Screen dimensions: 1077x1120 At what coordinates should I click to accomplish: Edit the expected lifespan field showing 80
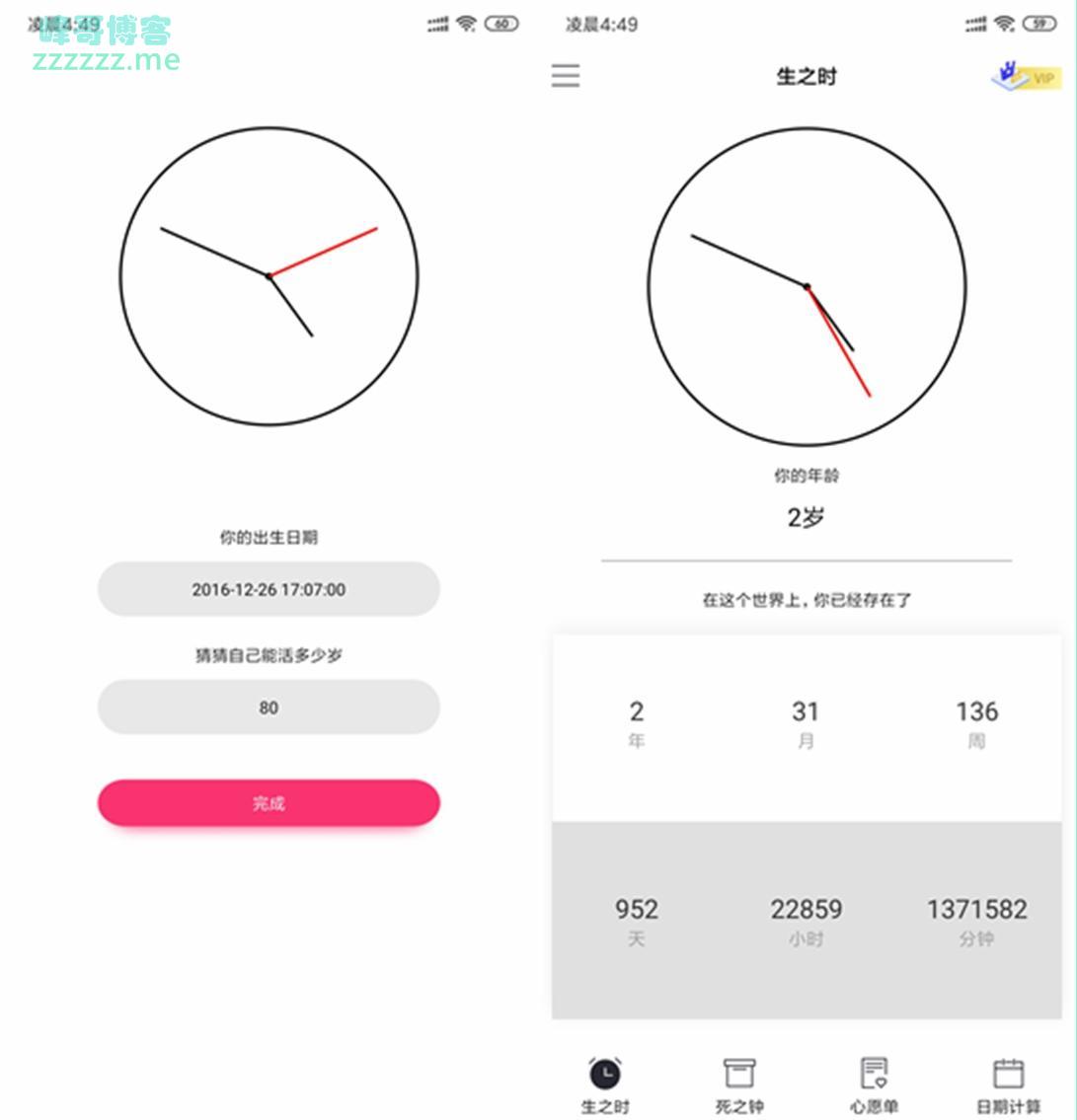(269, 708)
